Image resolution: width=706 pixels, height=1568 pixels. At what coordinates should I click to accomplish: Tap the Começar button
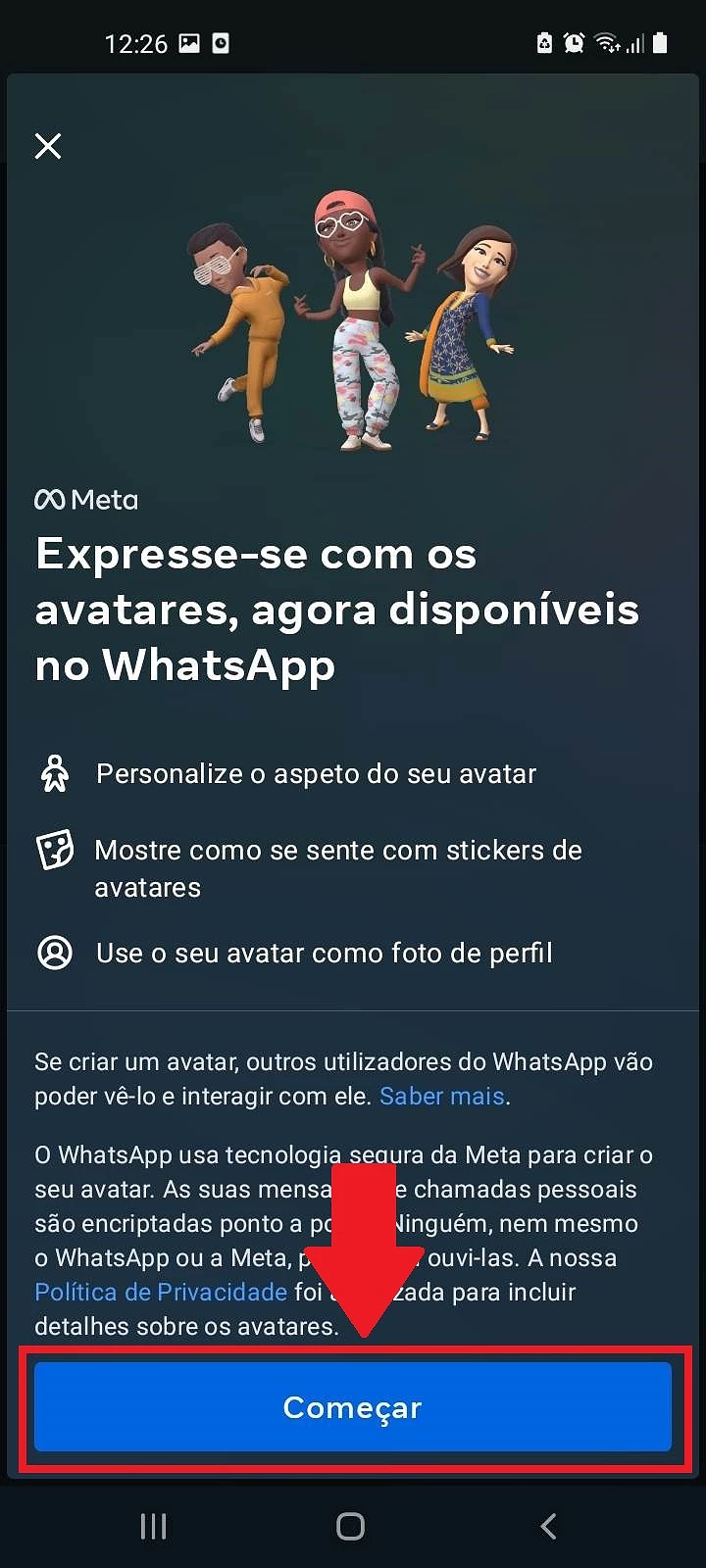[x=353, y=1407]
